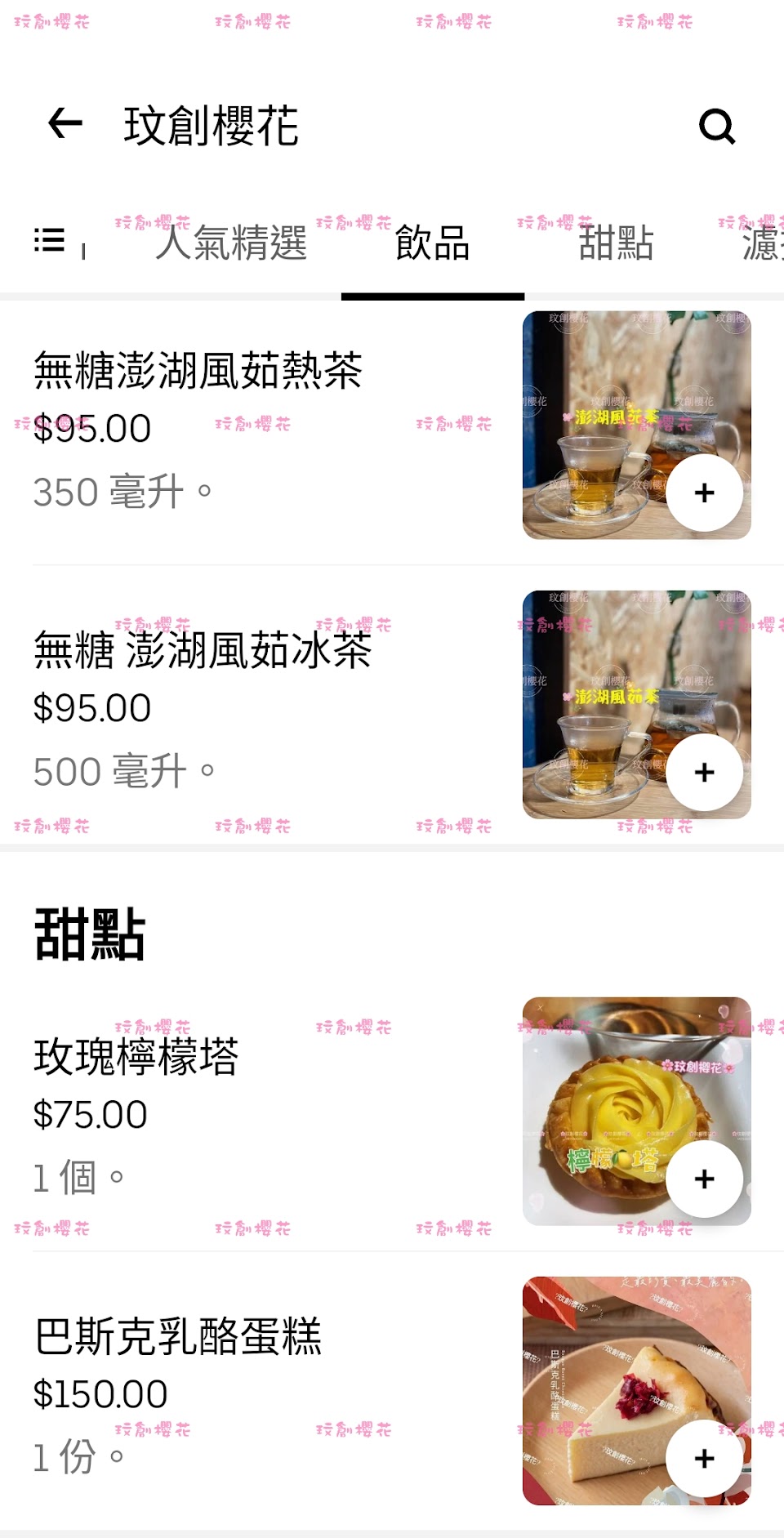Select the 飲品 tab
This screenshot has width=784, height=1538.
pyautogui.click(x=432, y=243)
